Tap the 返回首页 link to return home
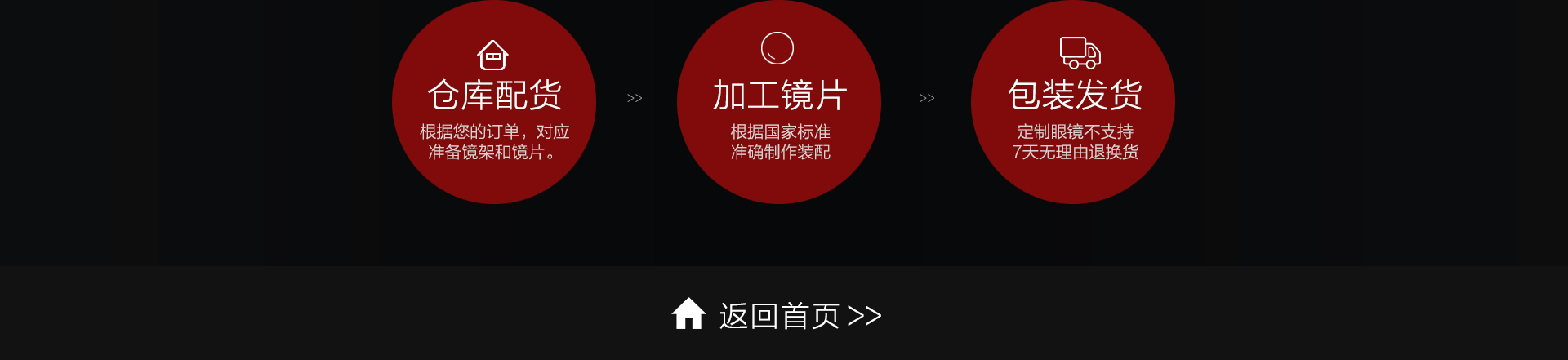Screen dimensions: 1568x360 (779, 315)
